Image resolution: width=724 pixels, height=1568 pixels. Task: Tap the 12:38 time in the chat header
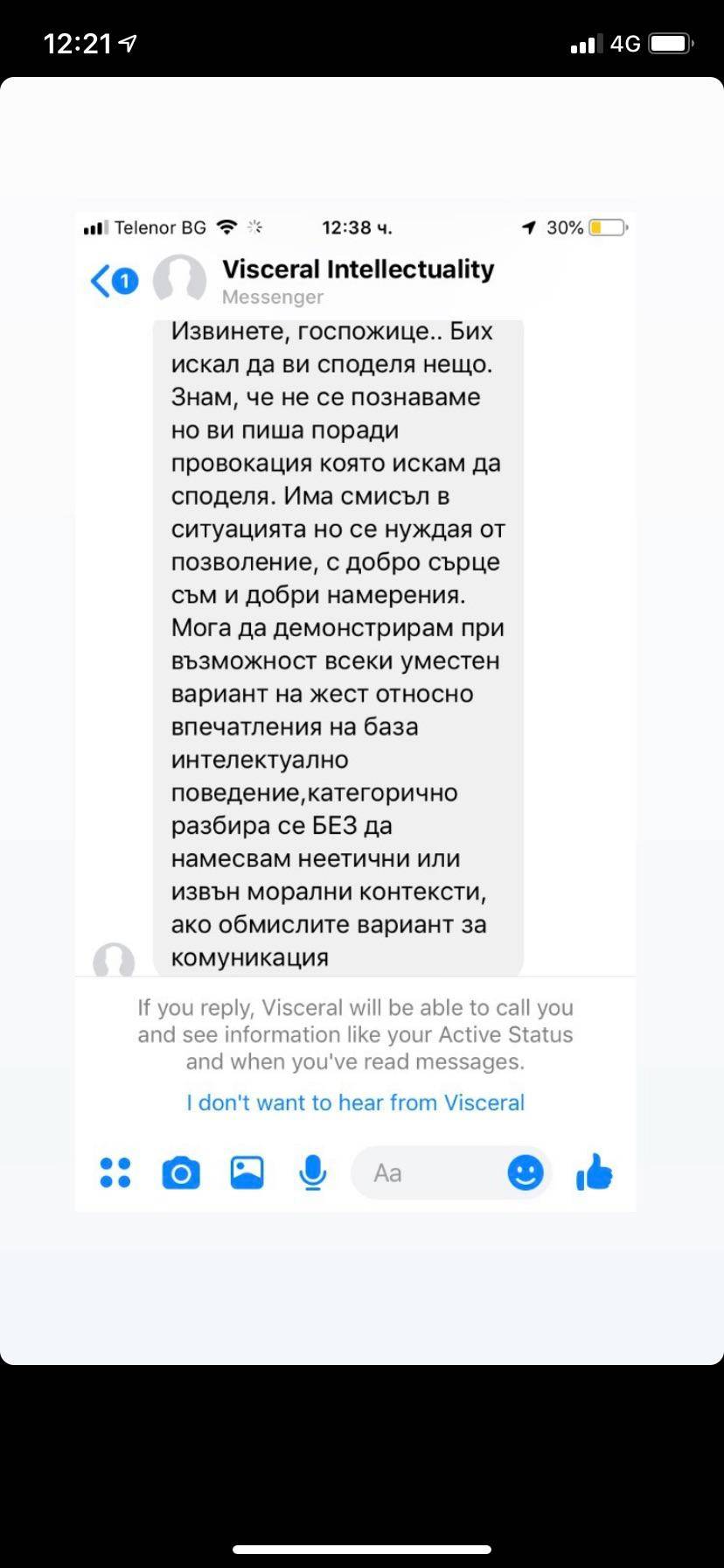point(357,227)
